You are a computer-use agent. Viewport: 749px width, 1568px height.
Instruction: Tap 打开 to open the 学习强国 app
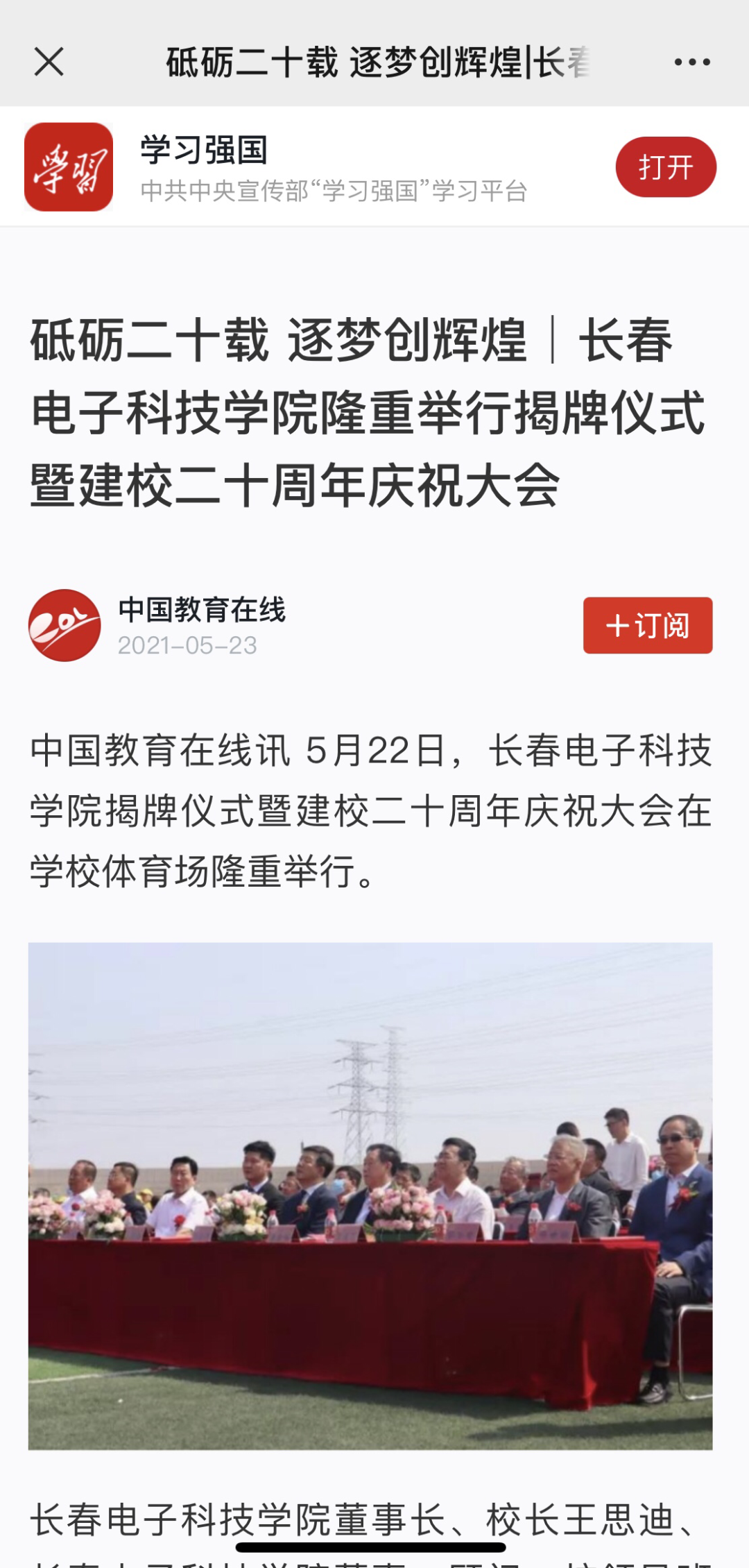coord(665,167)
